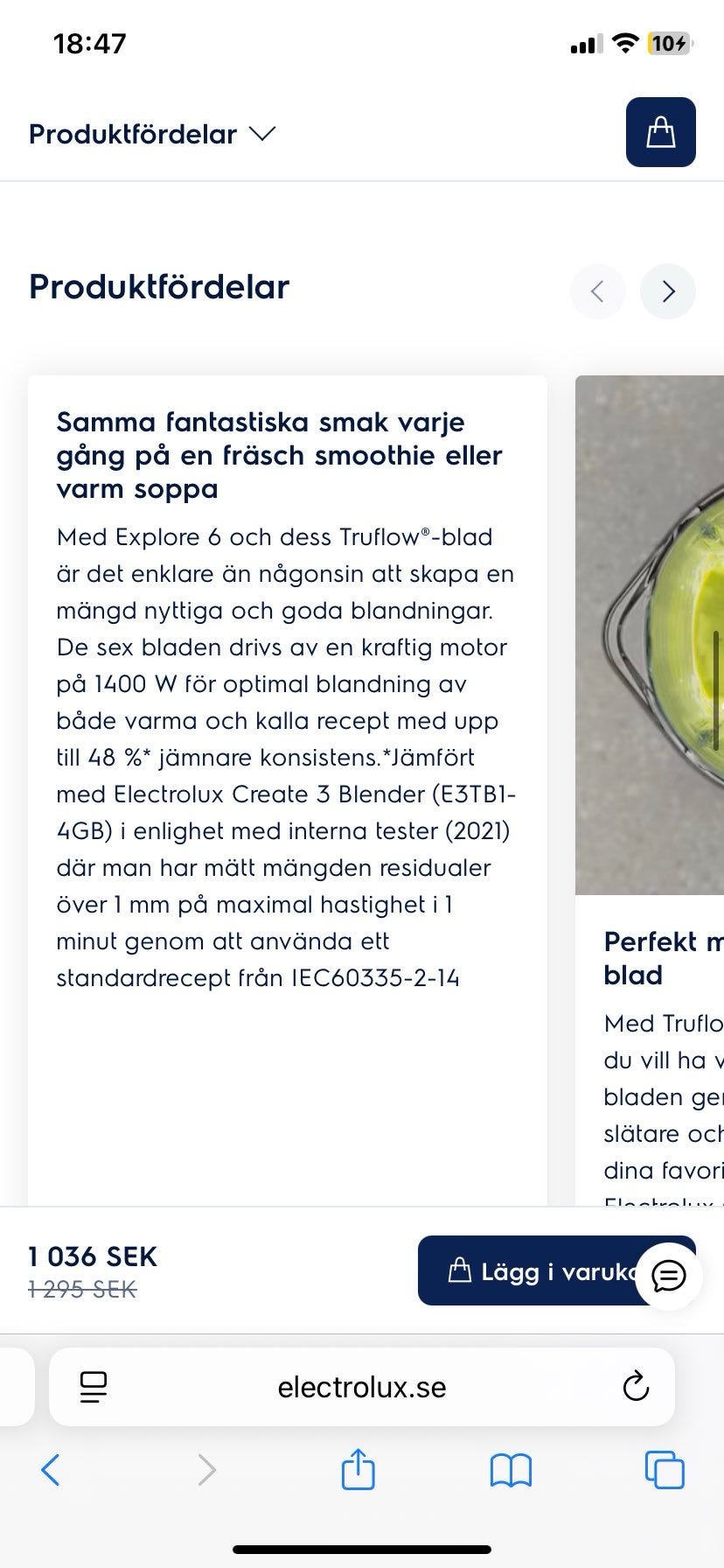Open Safari bookmarks

tap(512, 1470)
